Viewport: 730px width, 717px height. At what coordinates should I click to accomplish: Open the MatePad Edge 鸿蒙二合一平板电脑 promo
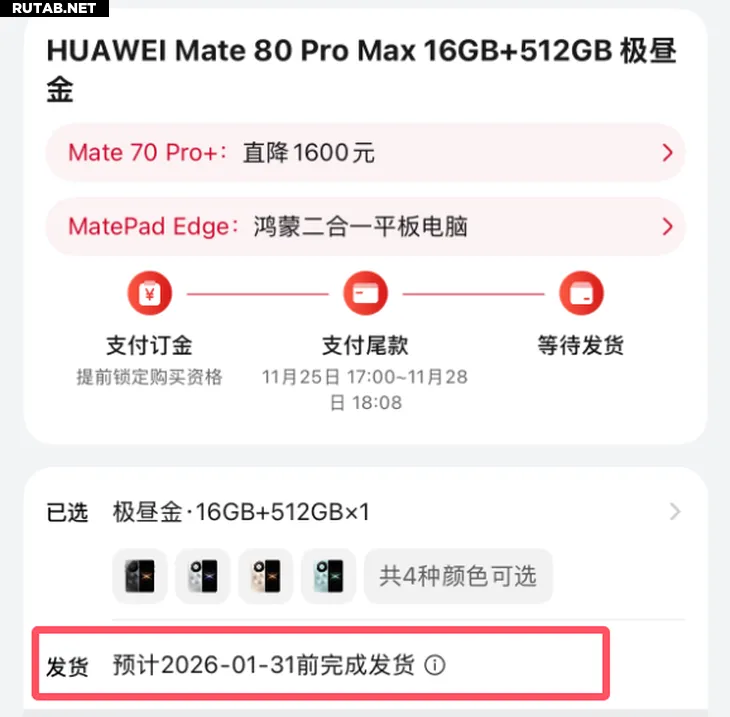(x=365, y=227)
